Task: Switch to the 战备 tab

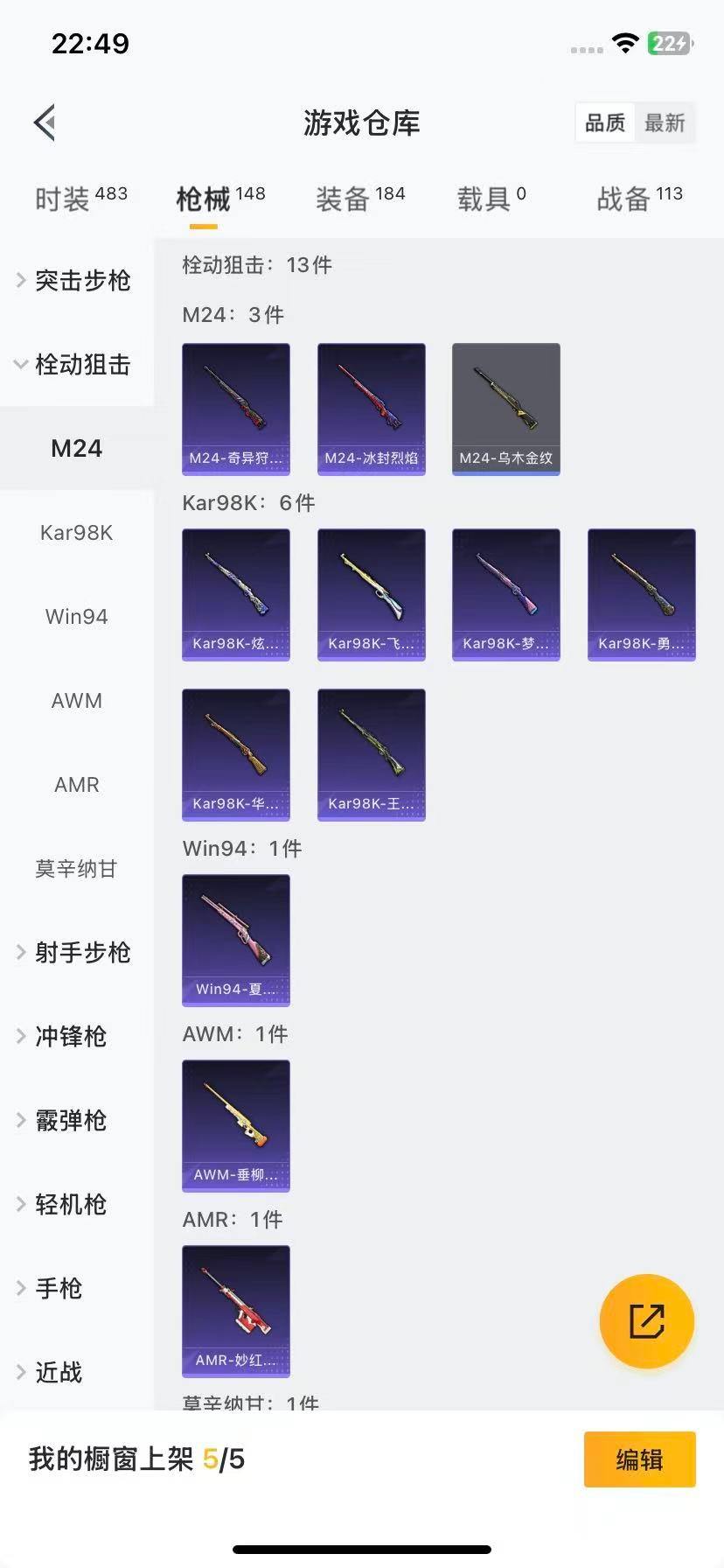Action: [639, 199]
